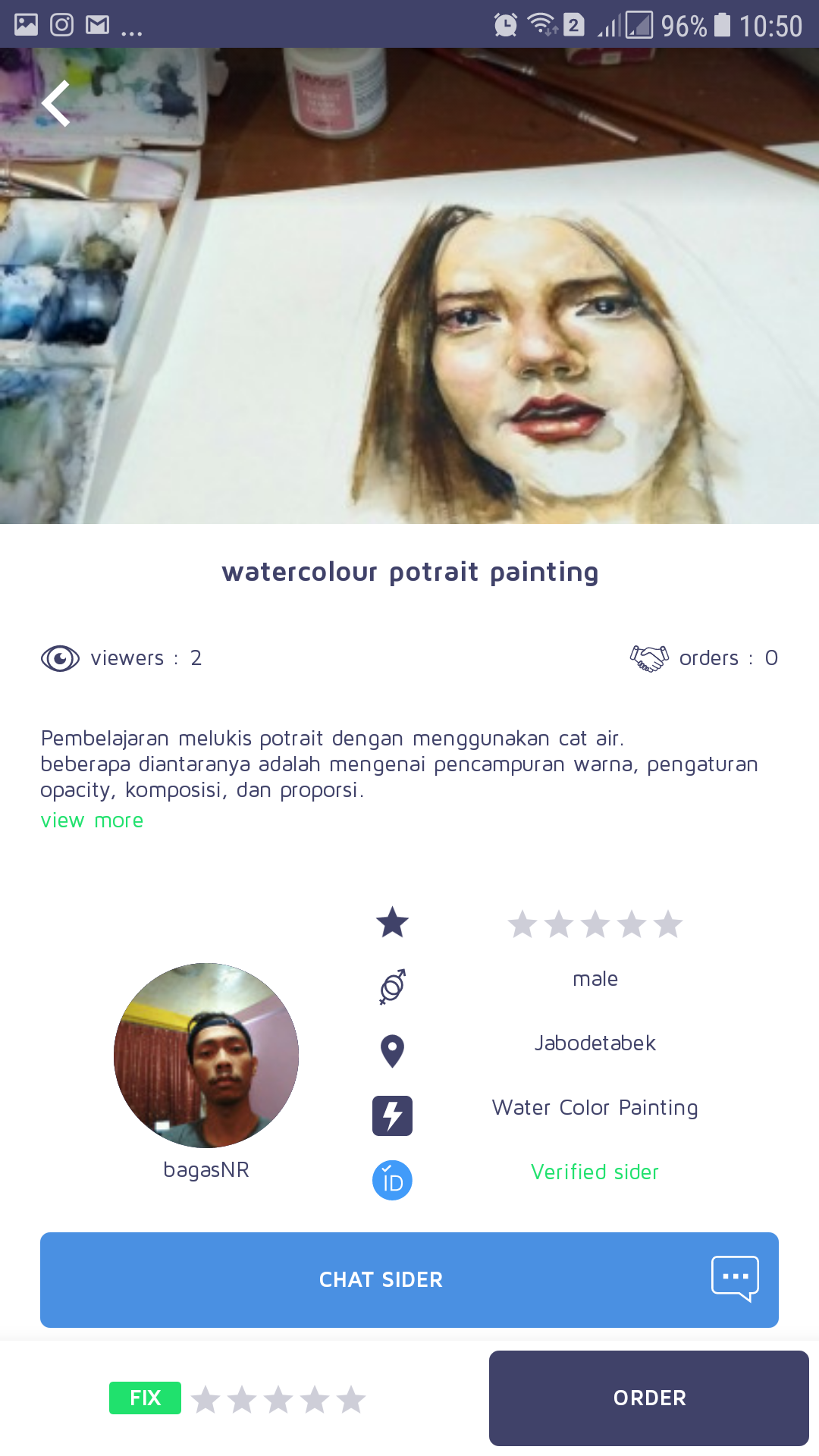Expand description with view more
The height and width of the screenshot is (1456, 819).
92,821
